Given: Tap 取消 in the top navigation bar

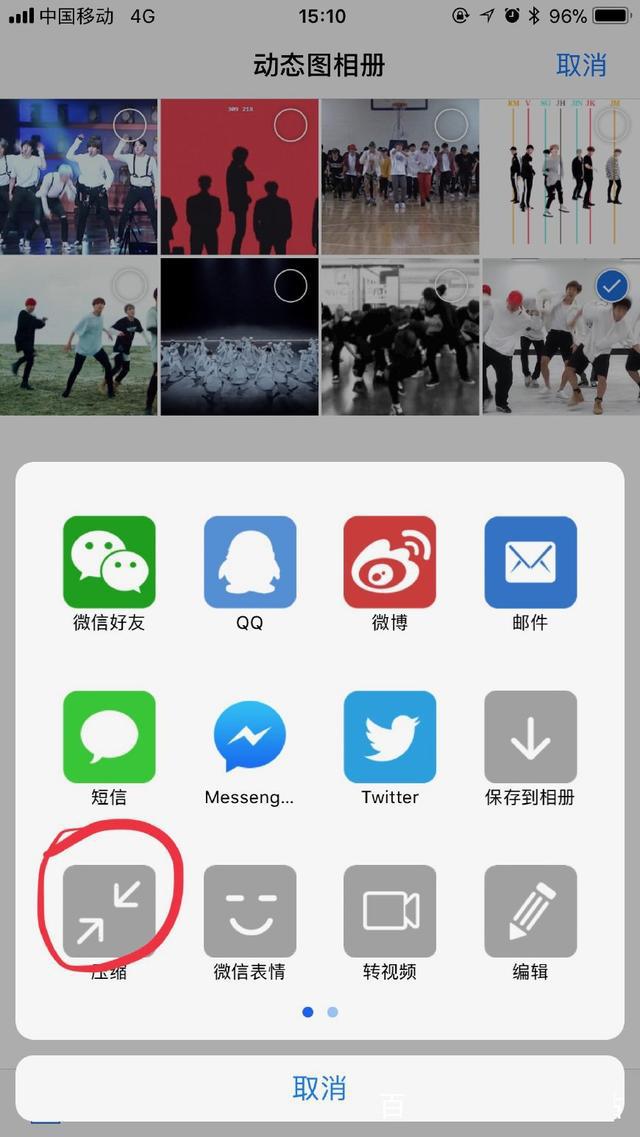Looking at the screenshot, I should [581, 65].
